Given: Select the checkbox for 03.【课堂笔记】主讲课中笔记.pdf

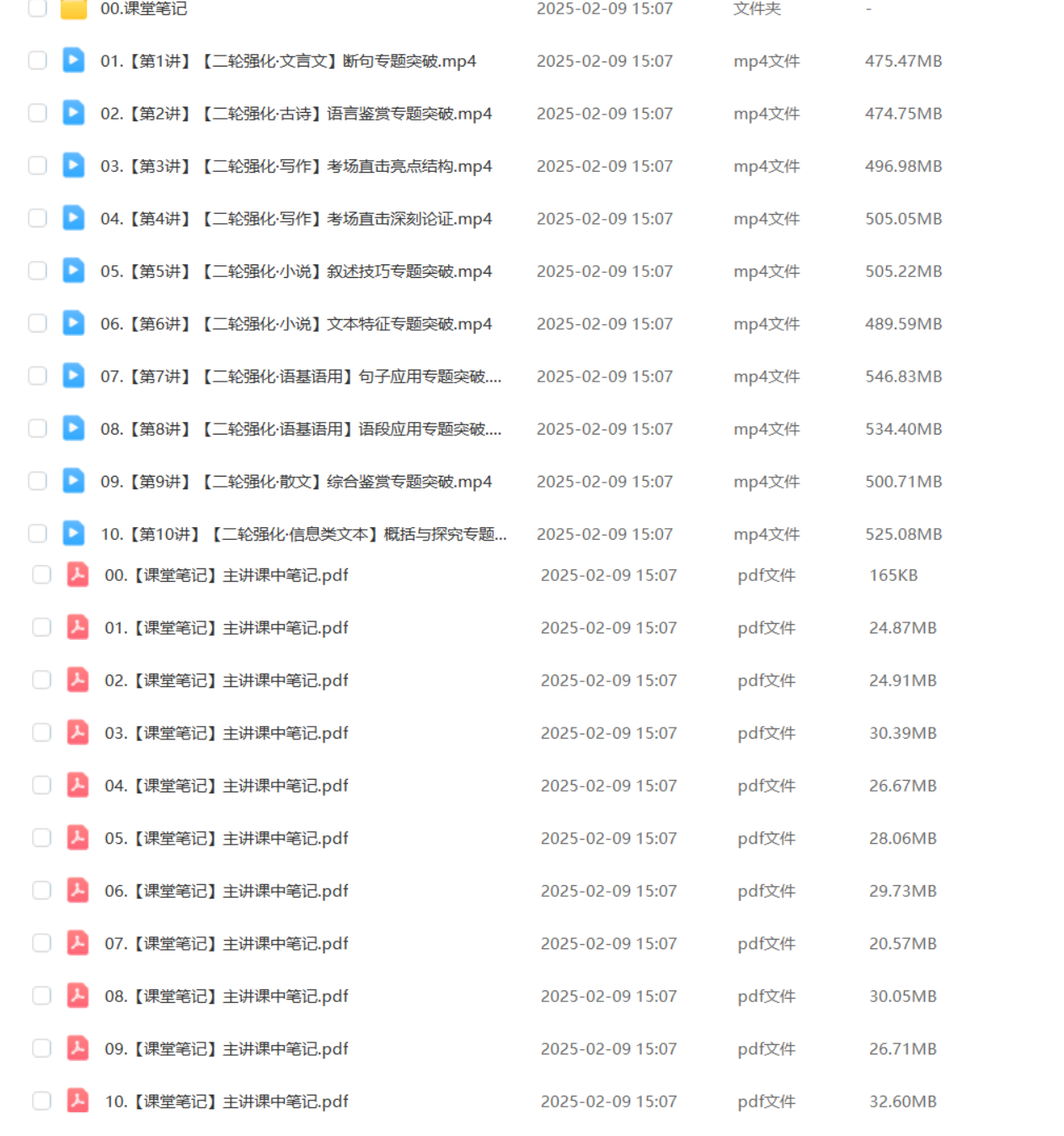Looking at the screenshot, I should pyautogui.click(x=41, y=733).
